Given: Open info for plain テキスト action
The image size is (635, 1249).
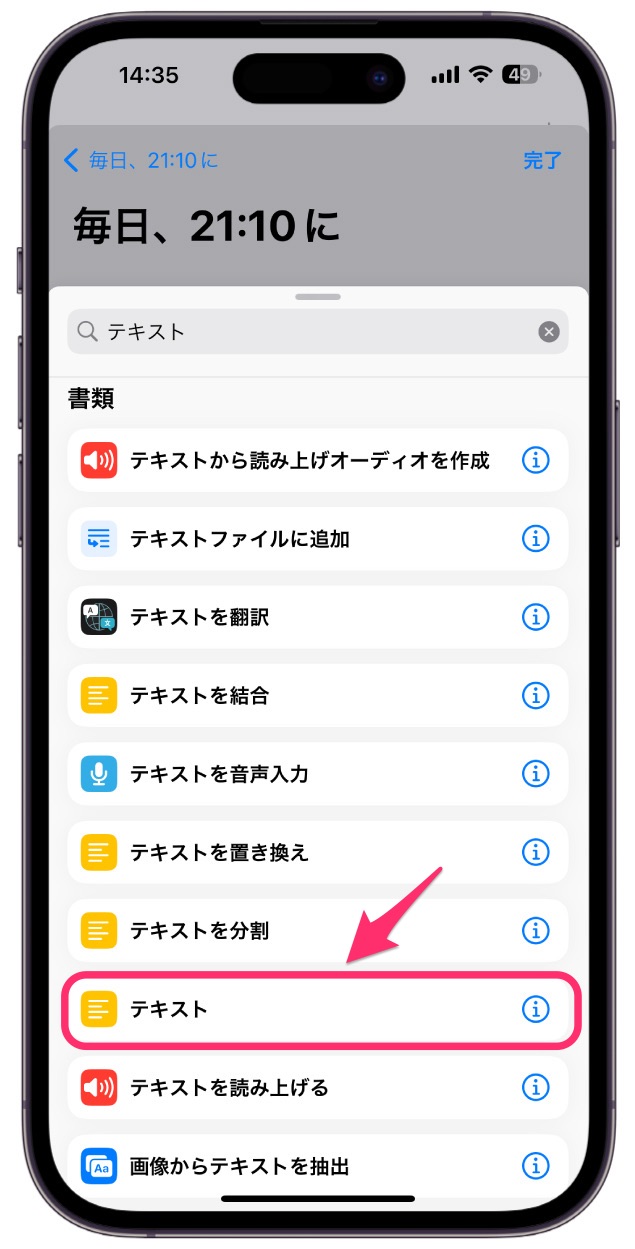Looking at the screenshot, I should pos(536,1009).
